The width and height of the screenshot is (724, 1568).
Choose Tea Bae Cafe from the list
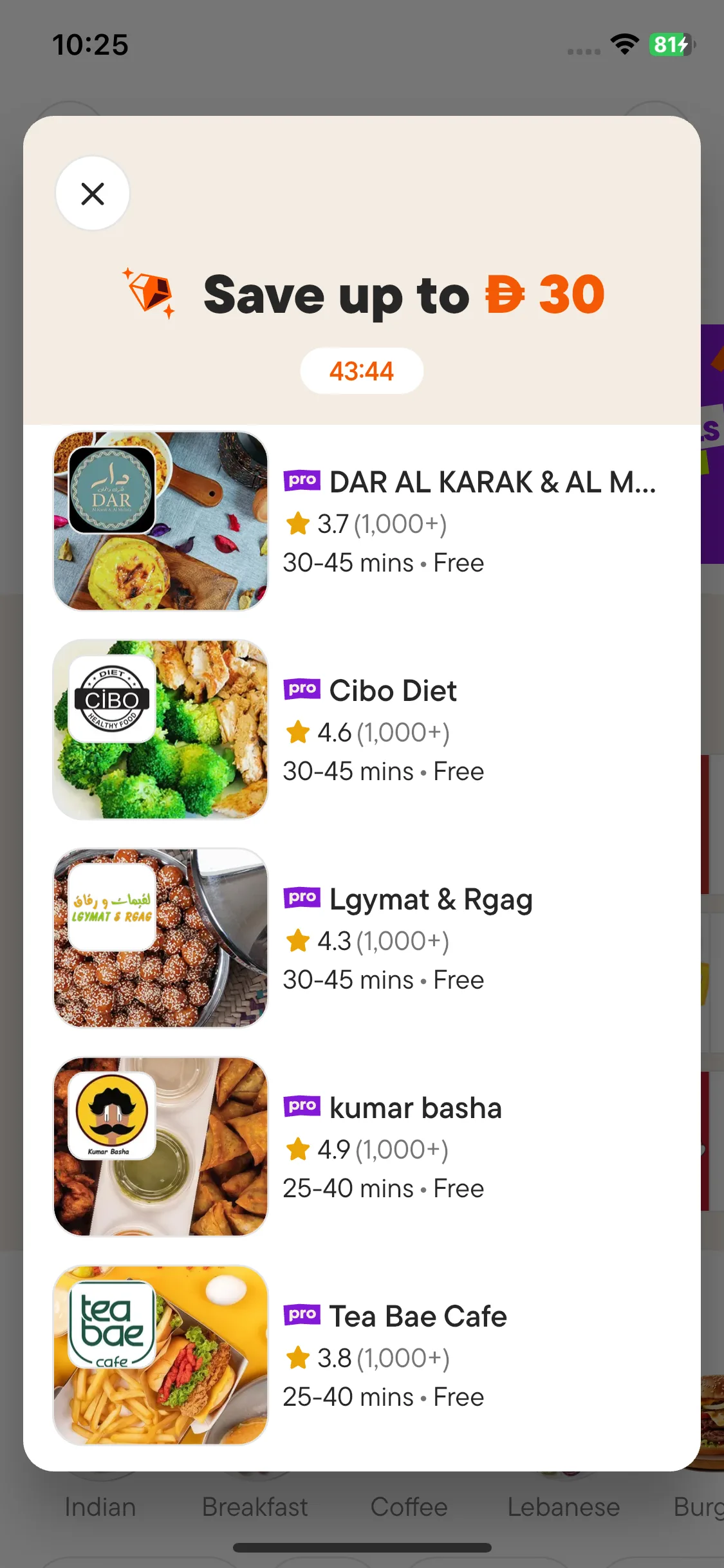tap(360, 1355)
